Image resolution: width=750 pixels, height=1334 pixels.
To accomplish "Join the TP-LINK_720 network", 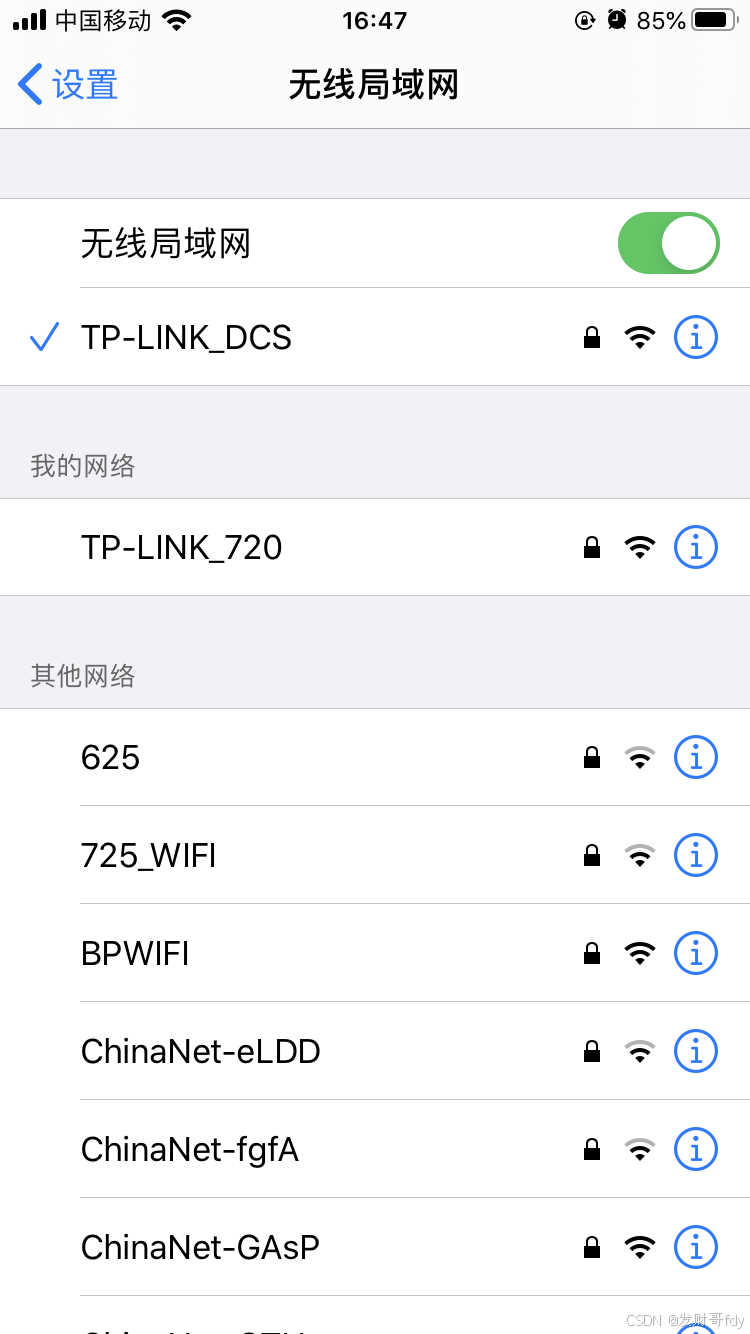I will point(182,547).
